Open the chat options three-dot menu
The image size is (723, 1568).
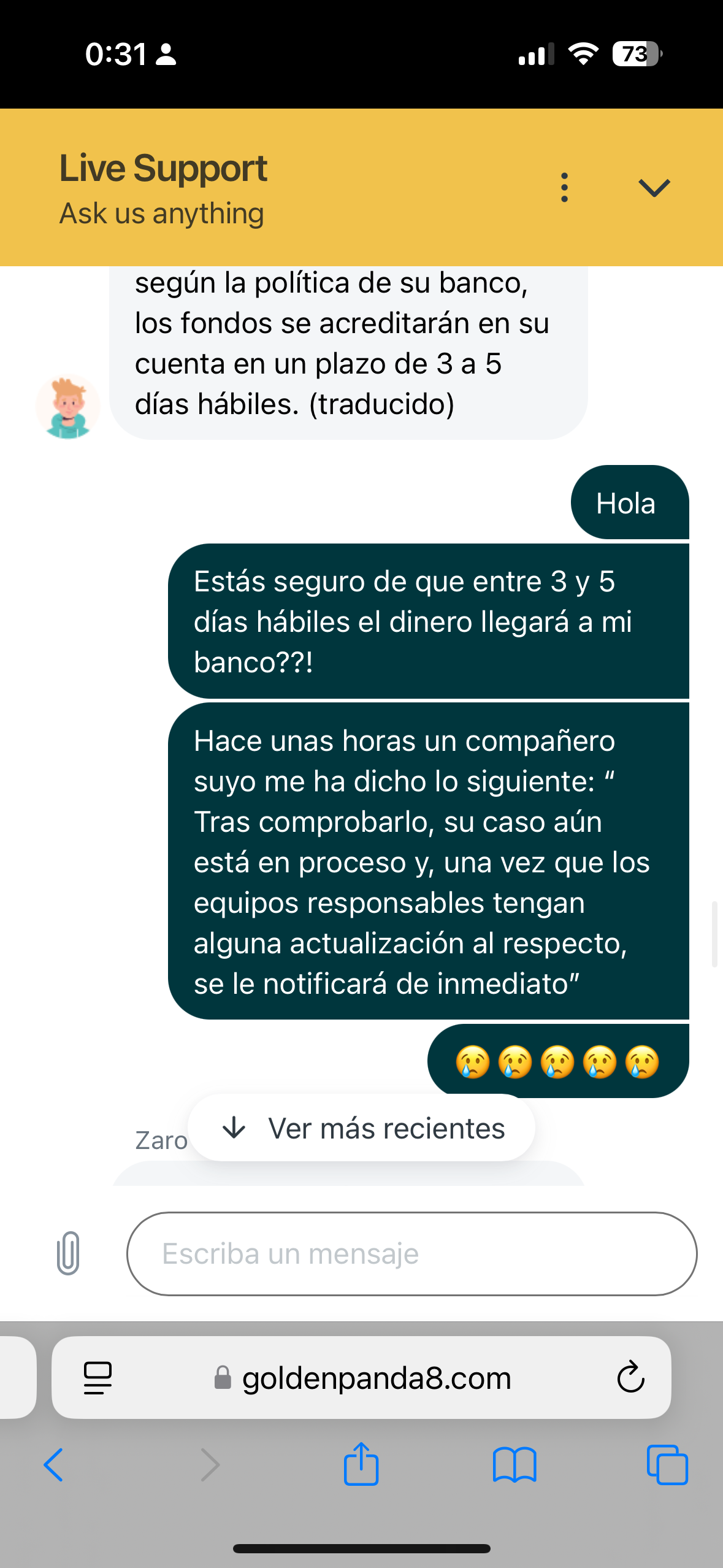[x=564, y=188]
